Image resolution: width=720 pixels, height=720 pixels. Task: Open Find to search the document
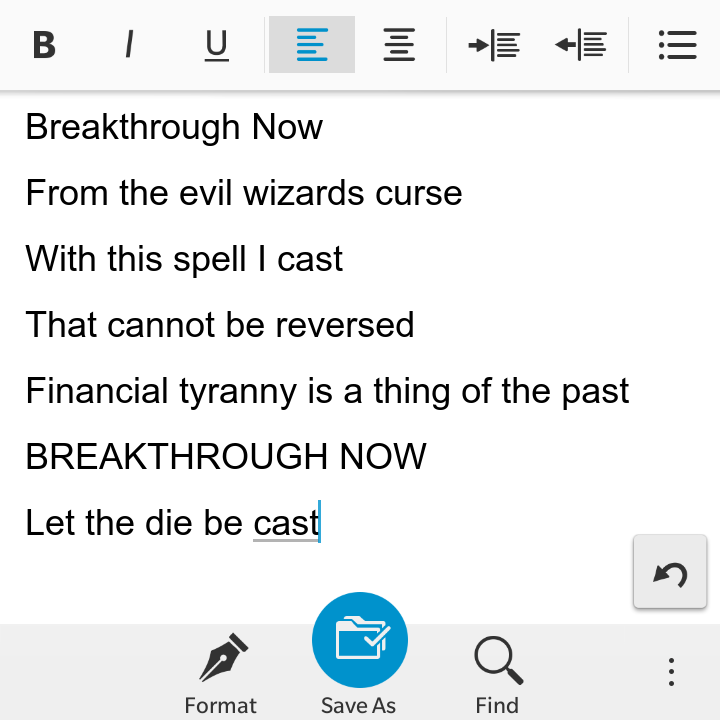pyautogui.click(x=497, y=672)
